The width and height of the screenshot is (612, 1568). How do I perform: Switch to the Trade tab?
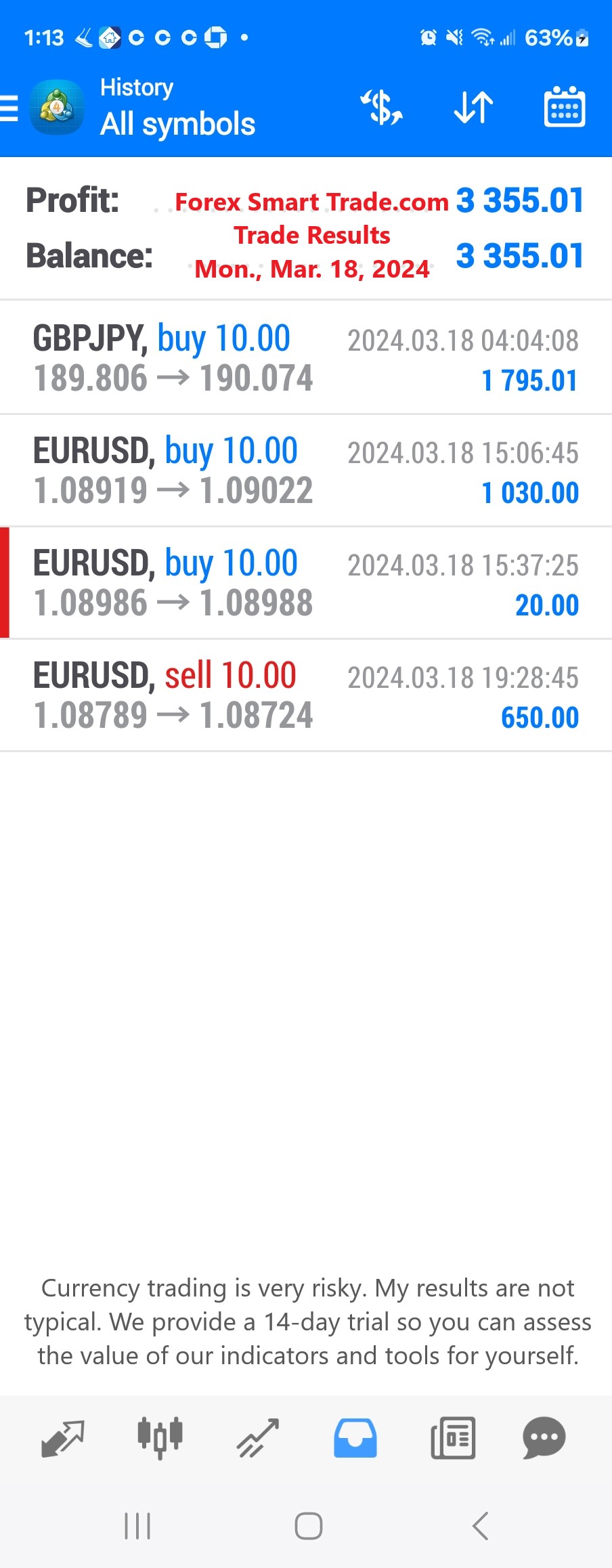click(x=258, y=1437)
